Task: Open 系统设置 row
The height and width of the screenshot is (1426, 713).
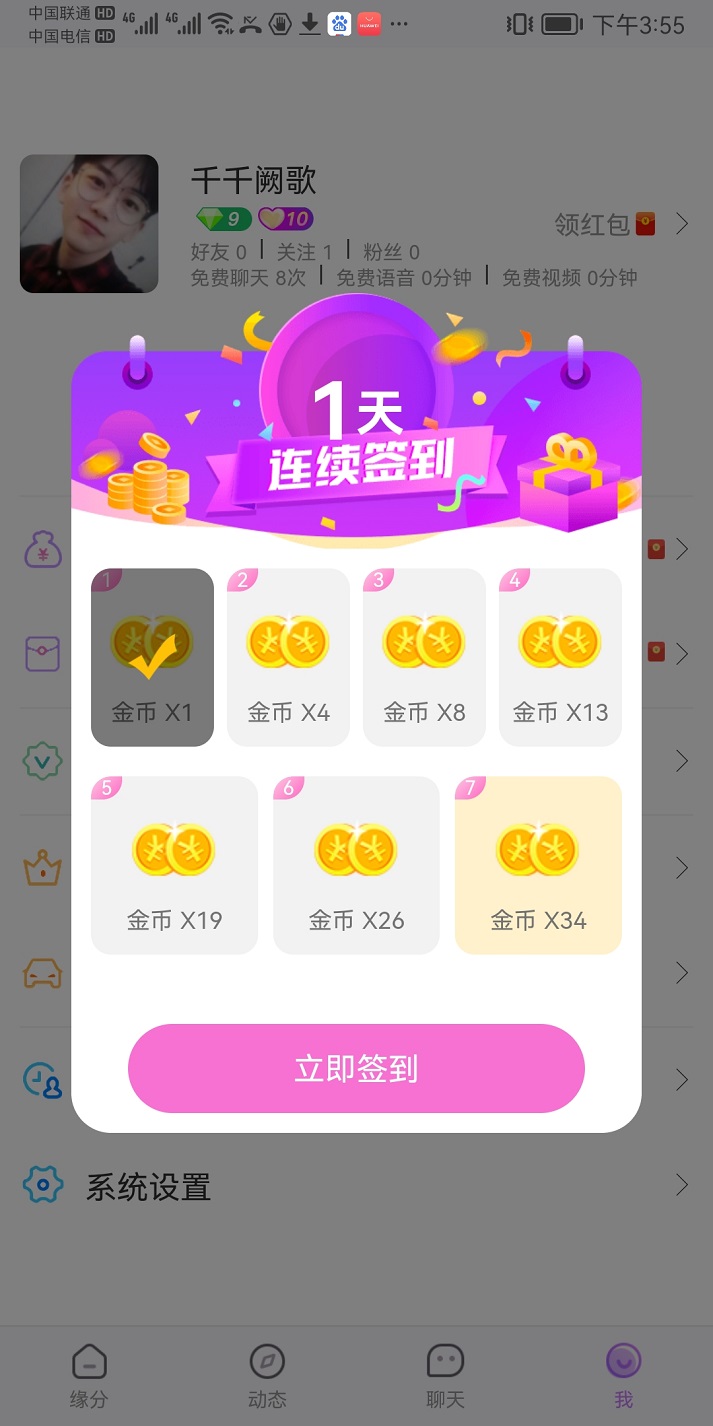Action: 356,1187
